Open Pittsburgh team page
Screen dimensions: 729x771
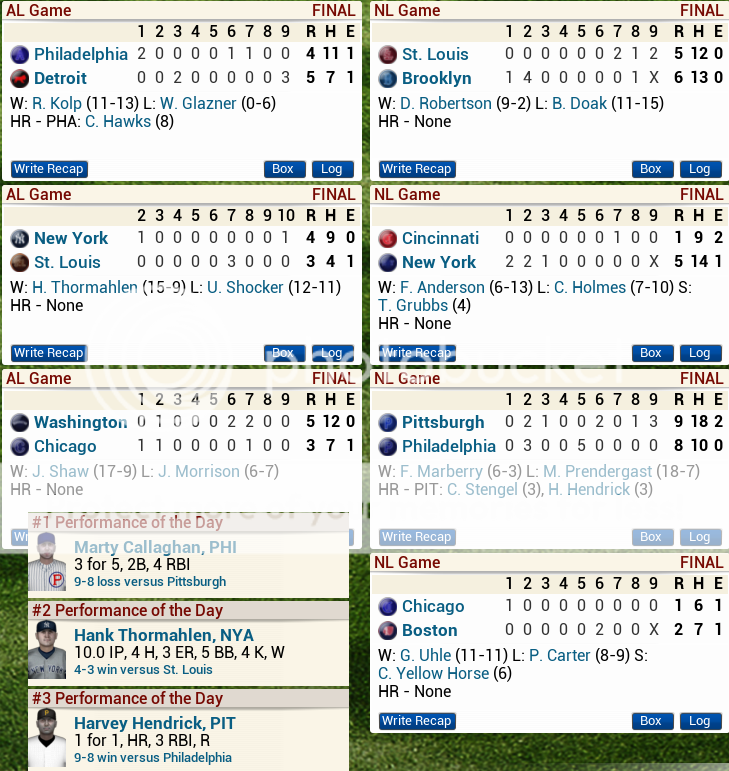[442, 422]
